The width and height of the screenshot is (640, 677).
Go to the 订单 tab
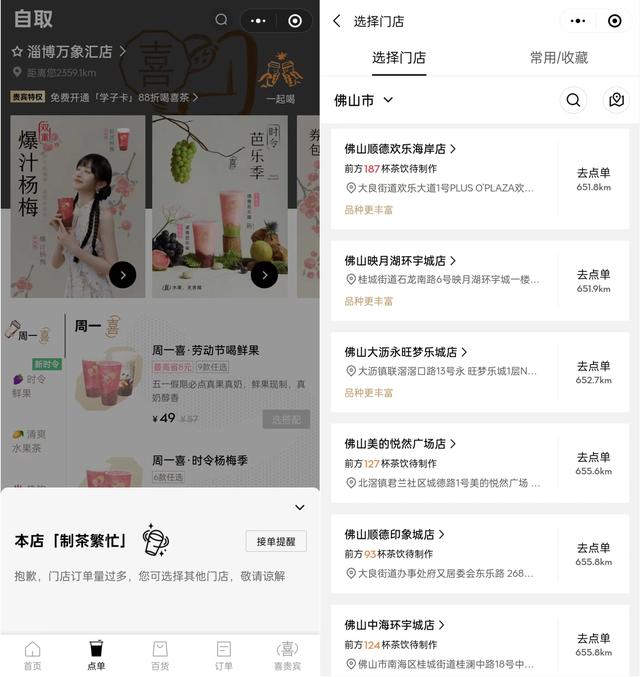pyautogui.click(x=224, y=655)
